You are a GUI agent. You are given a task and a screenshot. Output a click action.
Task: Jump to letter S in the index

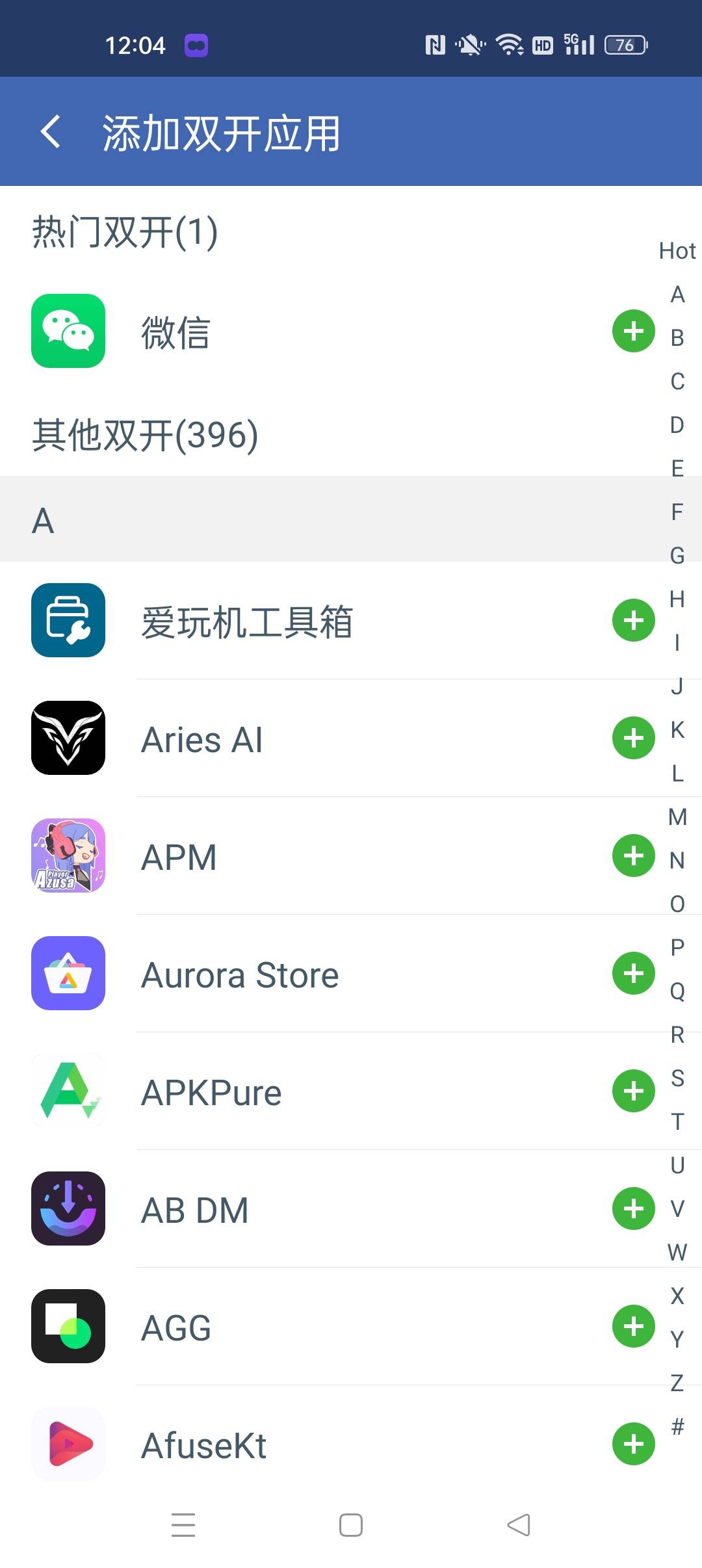(677, 1078)
